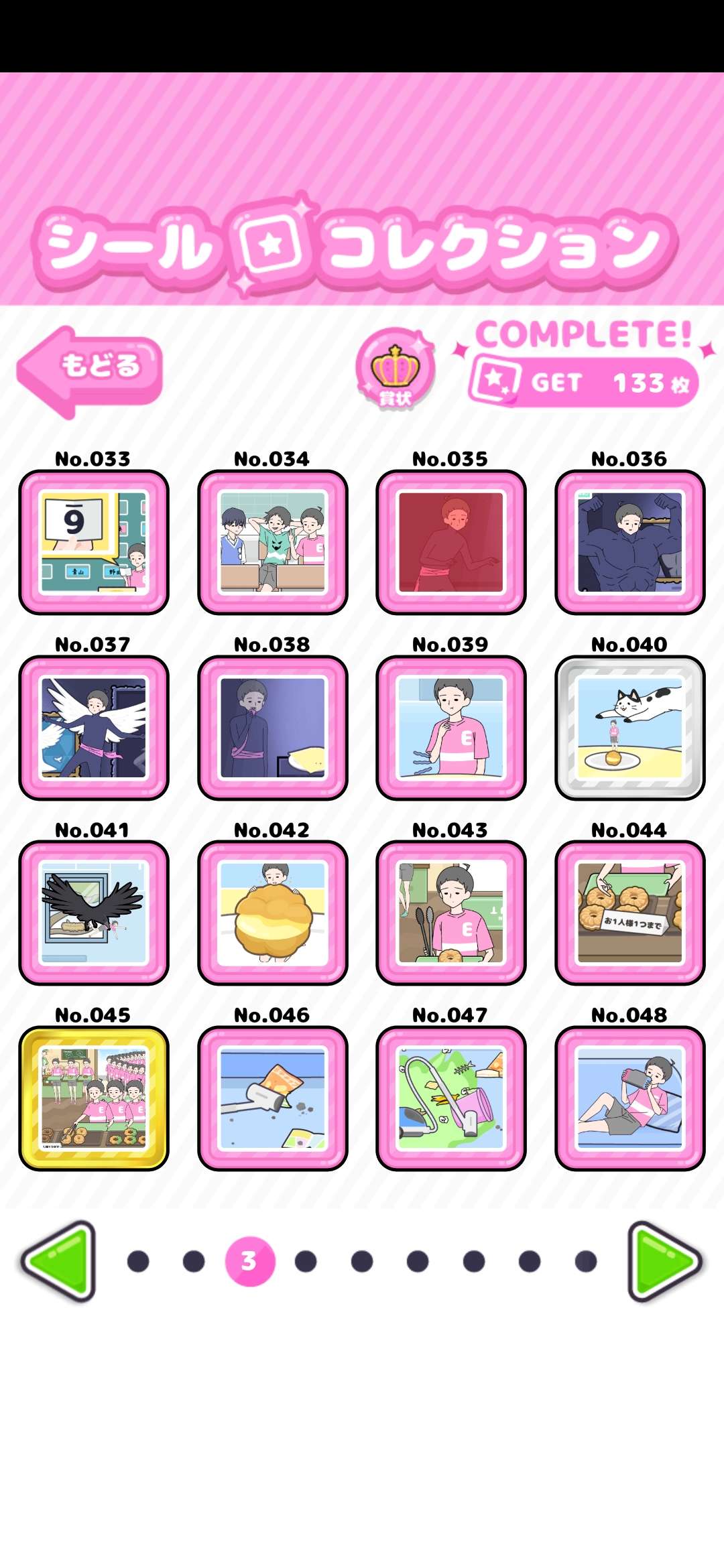Open sticker No.038

pyautogui.click(x=273, y=728)
